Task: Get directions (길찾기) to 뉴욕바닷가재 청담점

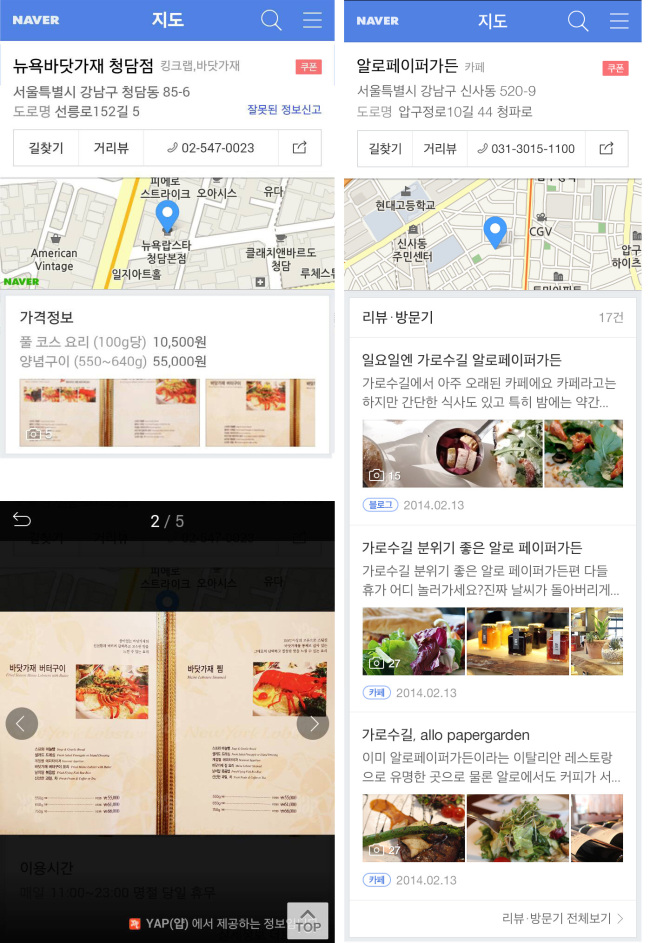Action: pos(46,148)
